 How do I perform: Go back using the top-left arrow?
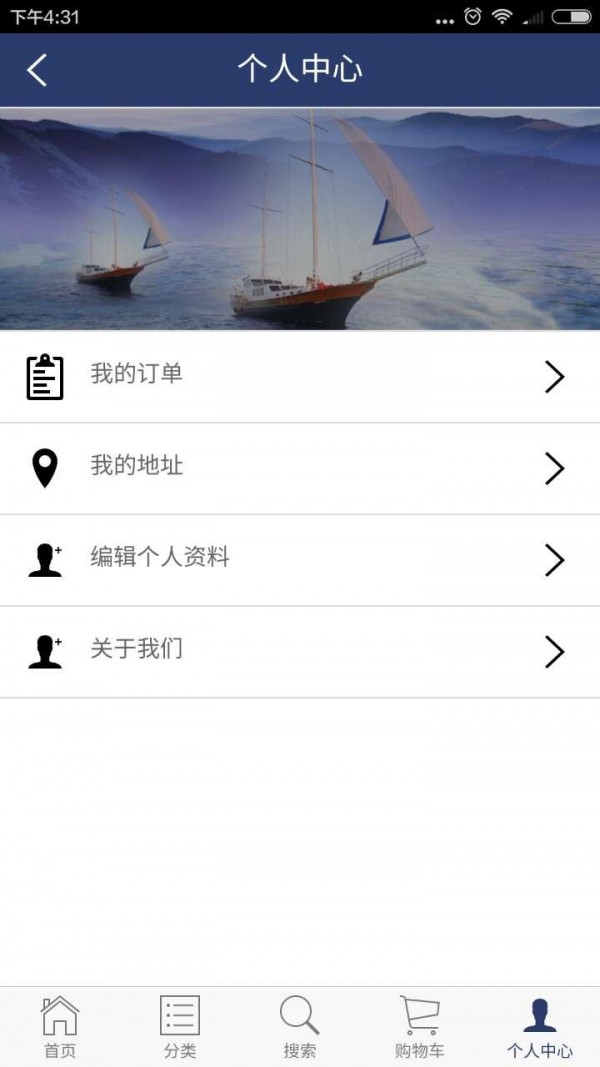(x=37, y=70)
